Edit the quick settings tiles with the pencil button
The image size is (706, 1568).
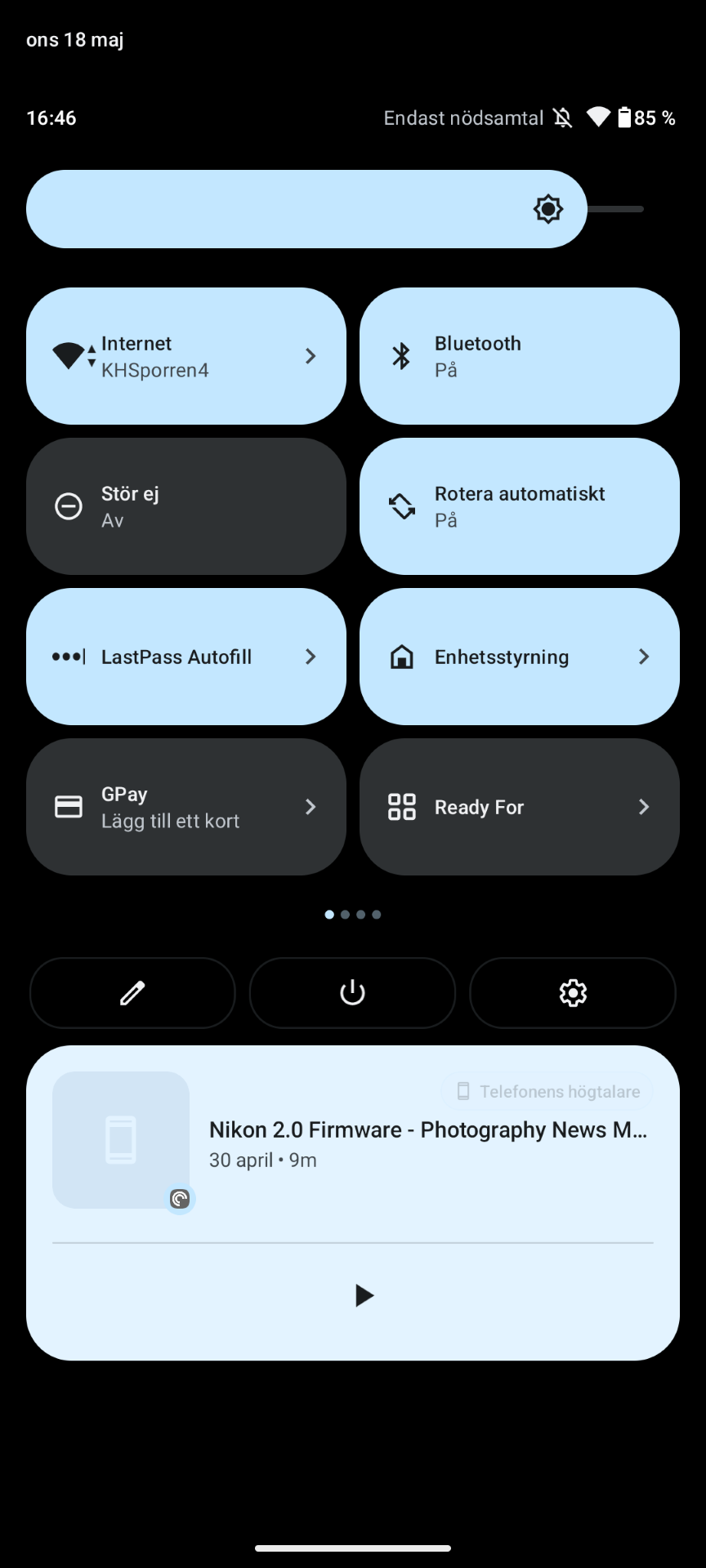pyautogui.click(x=132, y=993)
